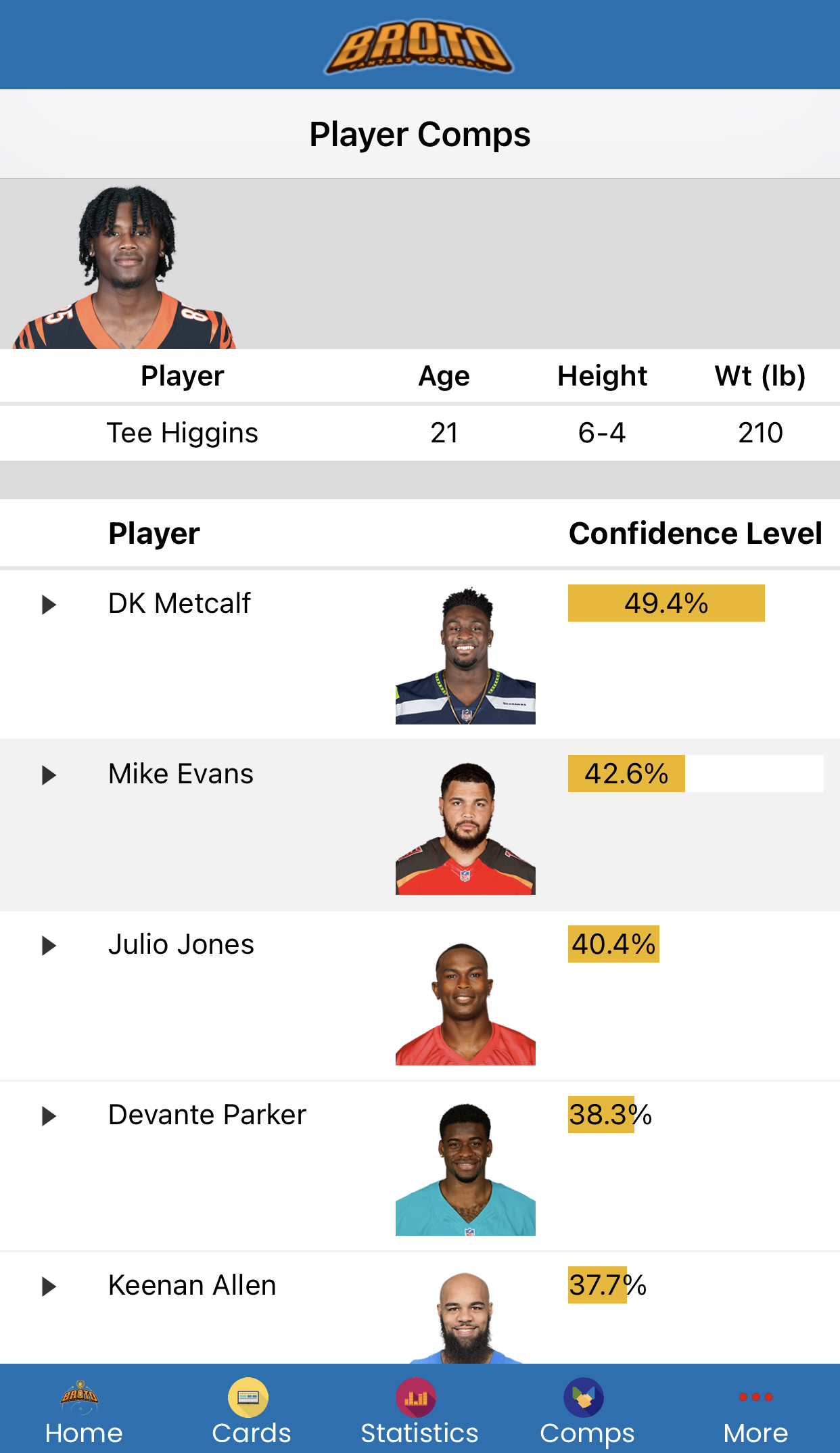The image size is (840, 1453).
Task: Expand the Julio Jones comparison row
Action: pyautogui.click(x=49, y=946)
